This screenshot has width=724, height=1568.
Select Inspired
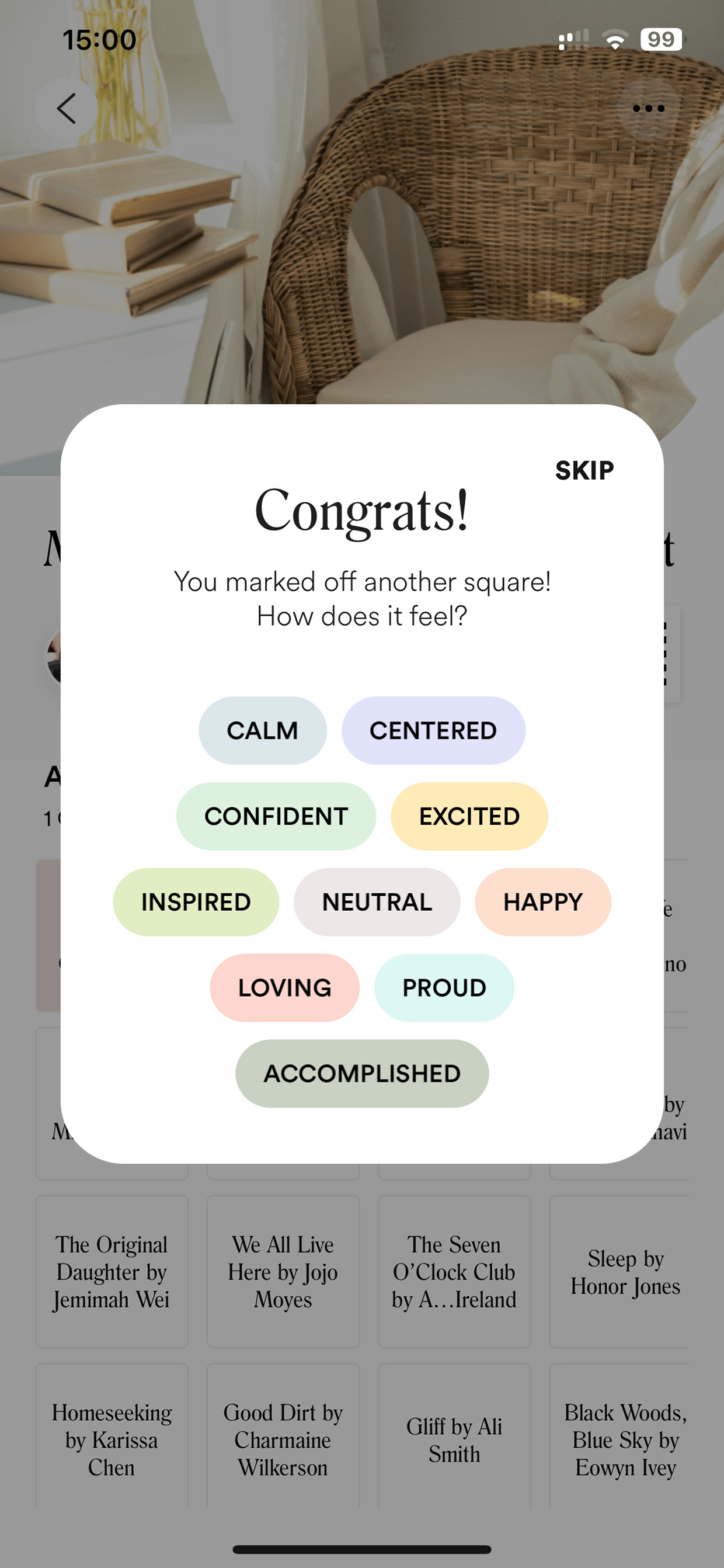(196, 902)
